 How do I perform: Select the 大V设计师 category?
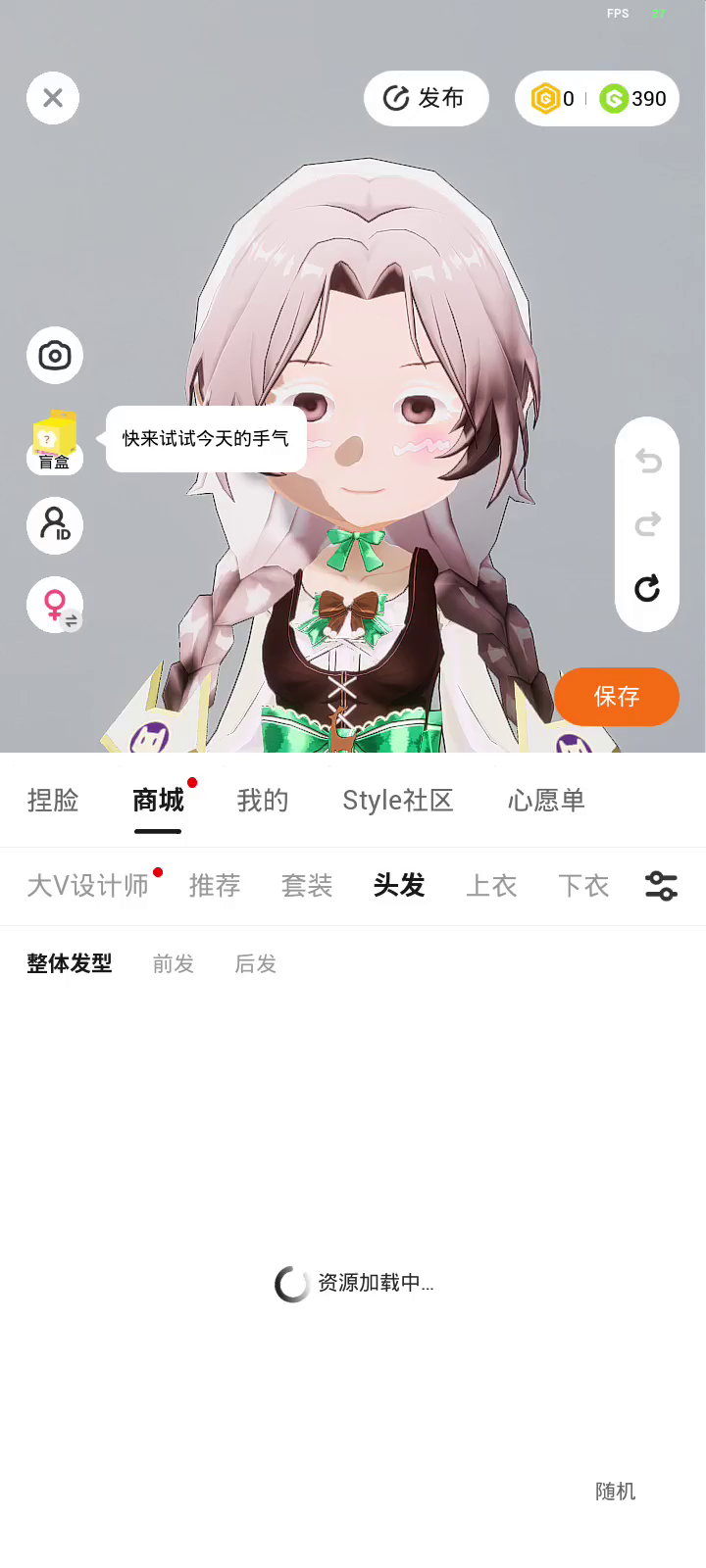[x=88, y=886]
